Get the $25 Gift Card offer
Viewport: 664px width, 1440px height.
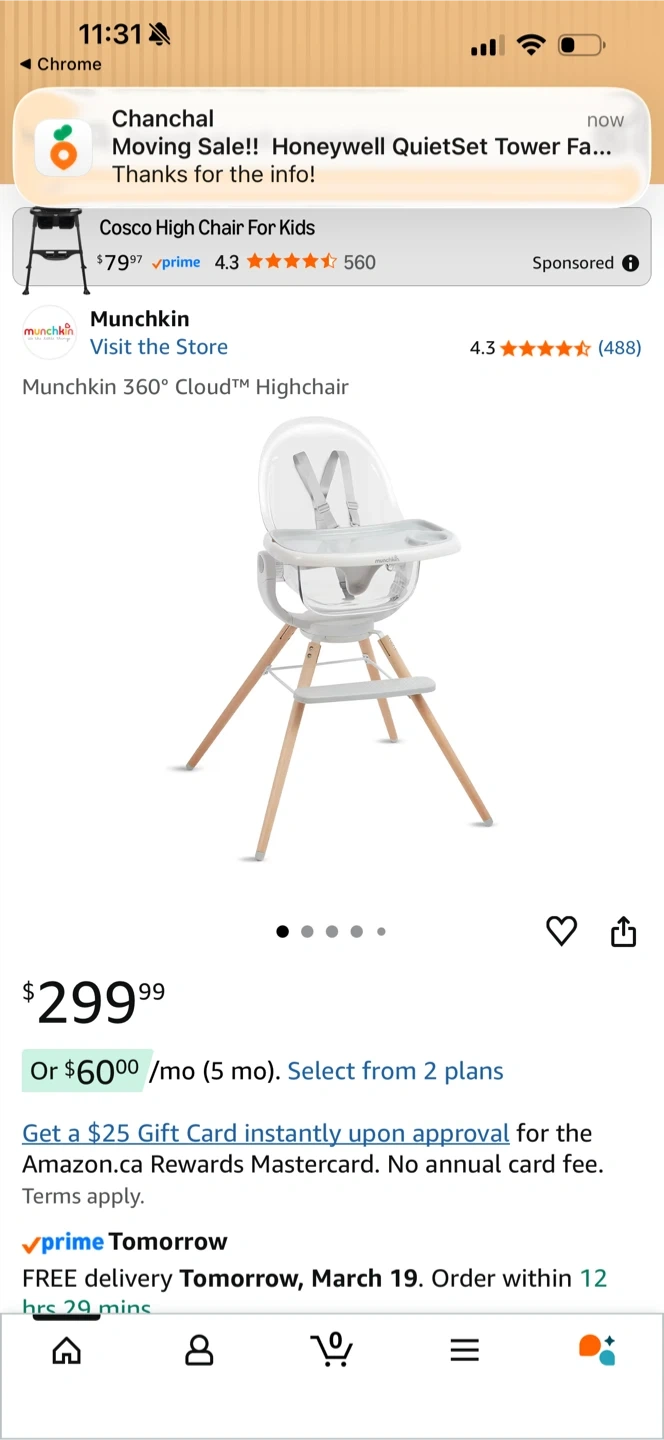[x=266, y=1133]
